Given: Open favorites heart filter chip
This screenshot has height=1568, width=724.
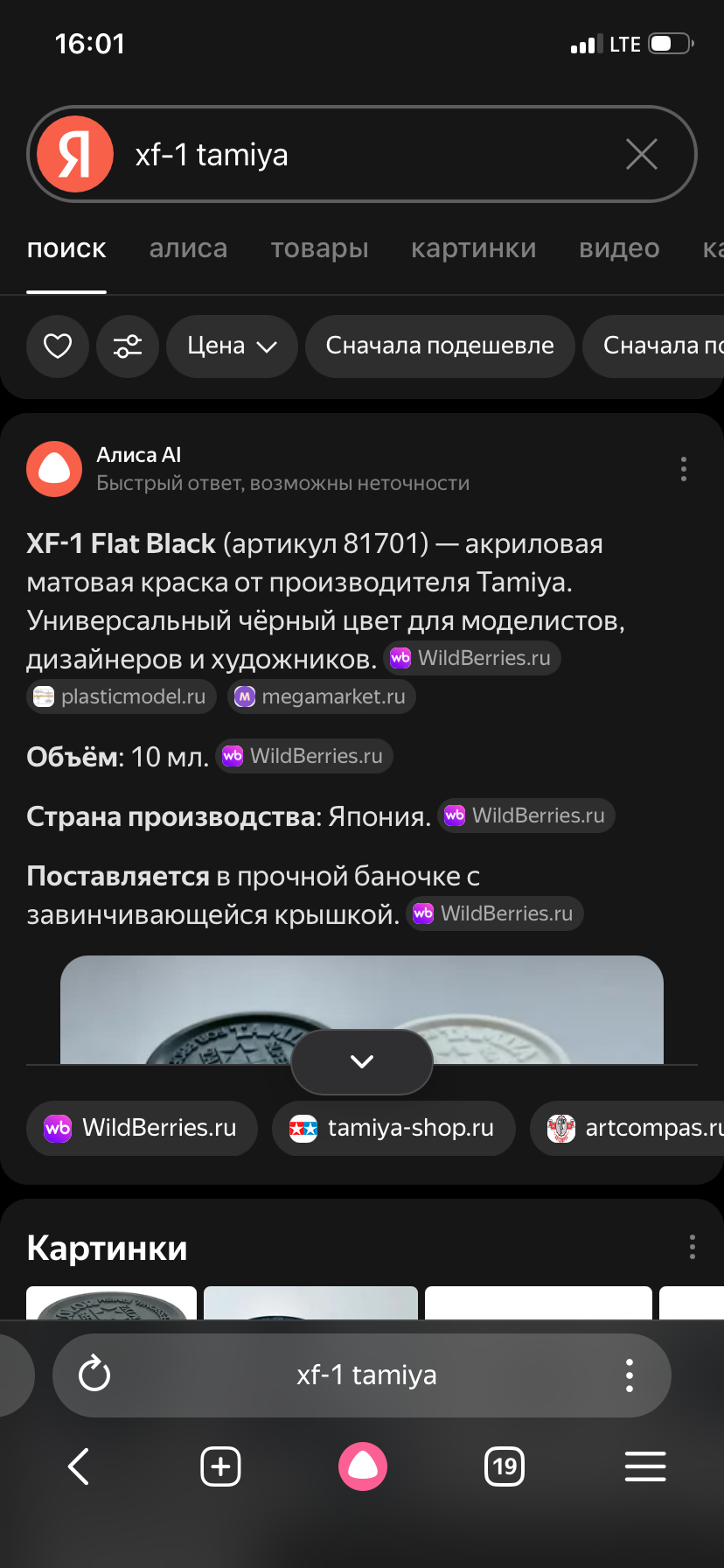Looking at the screenshot, I should (58, 346).
